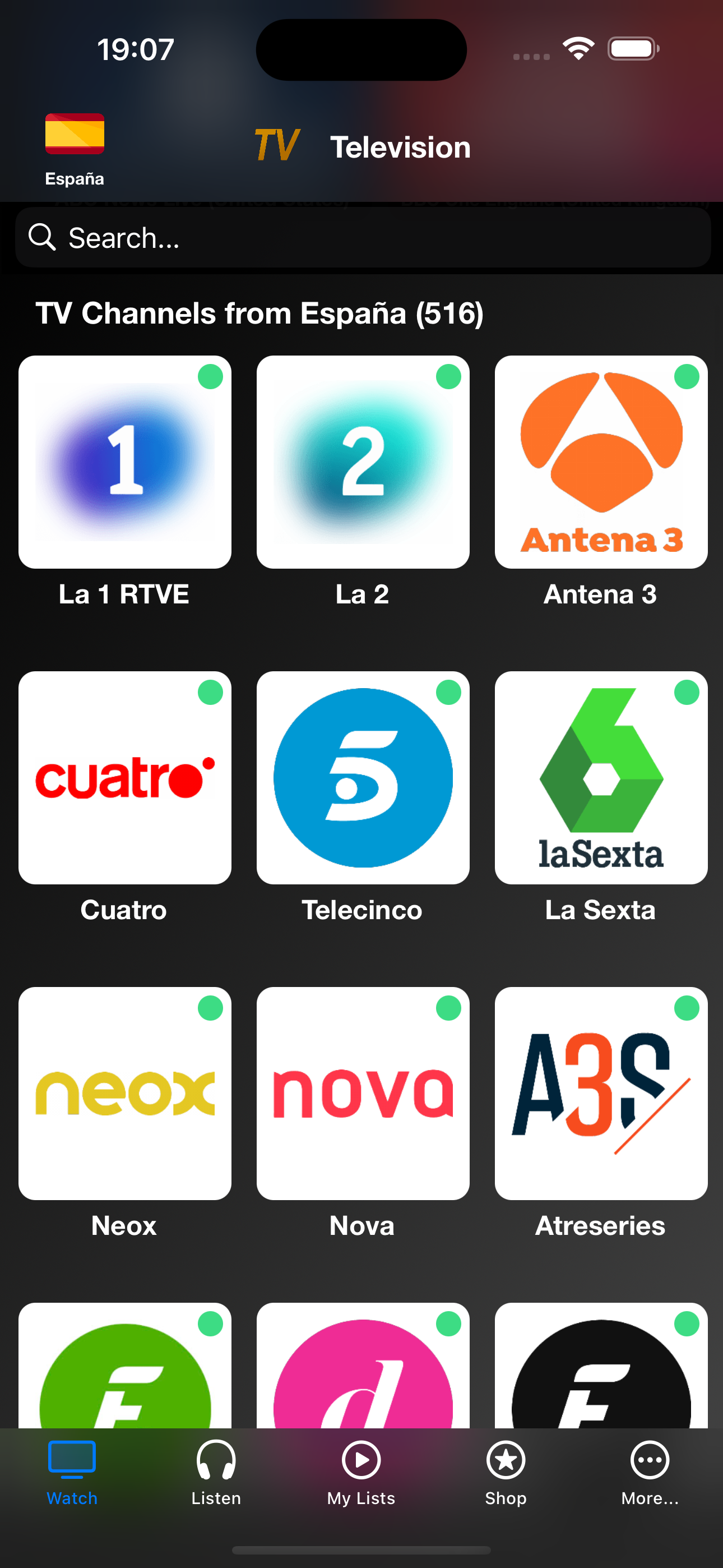Tap the green live dot on Antena 3
Image resolution: width=723 pixels, height=1568 pixels.
pyautogui.click(x=687, y=377)
